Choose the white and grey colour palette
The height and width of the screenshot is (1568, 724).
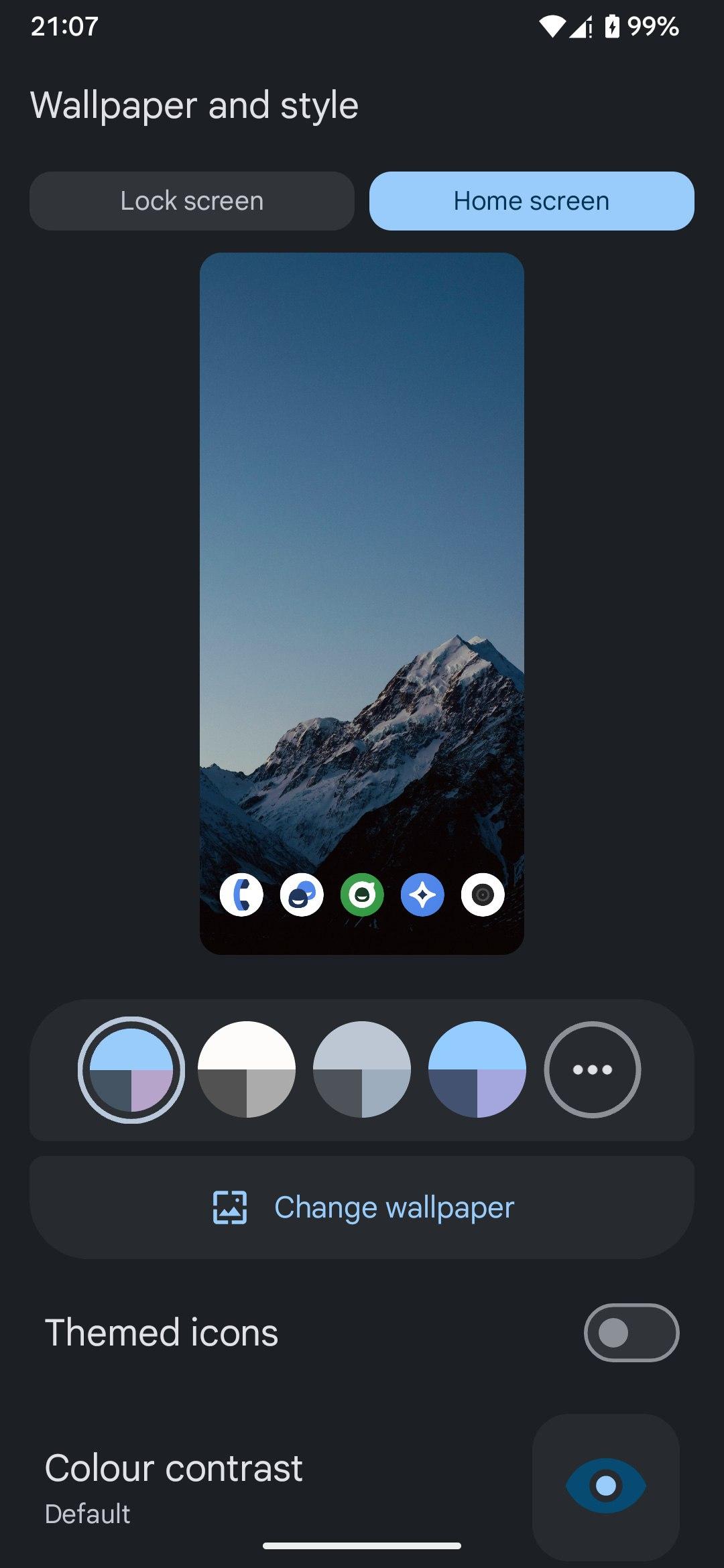(x=247, y=1069)
